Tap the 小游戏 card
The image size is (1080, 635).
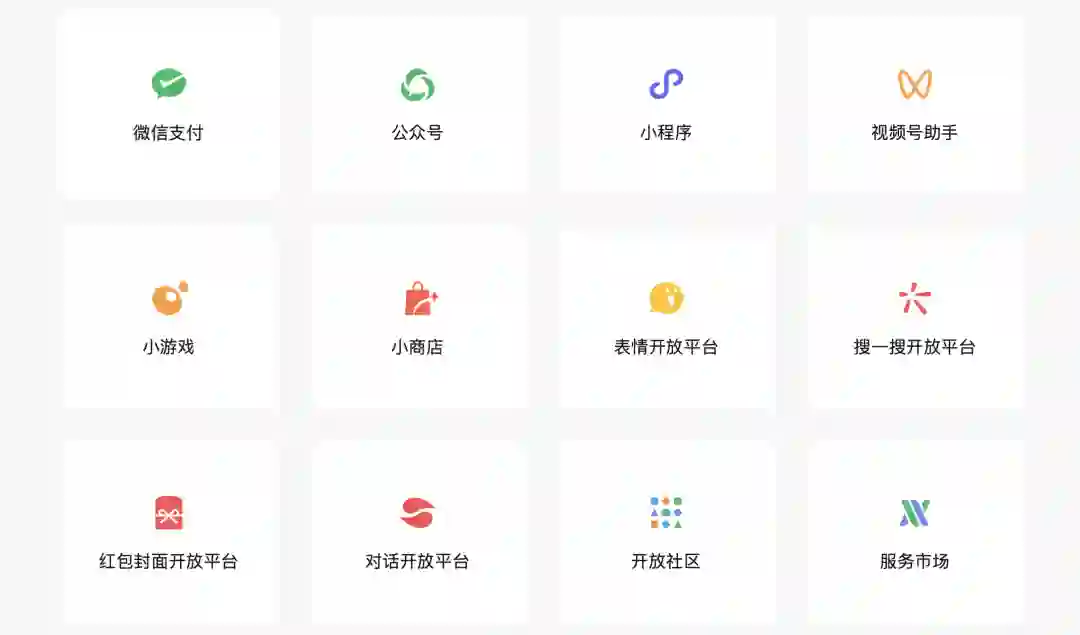[x=168, y=318]
